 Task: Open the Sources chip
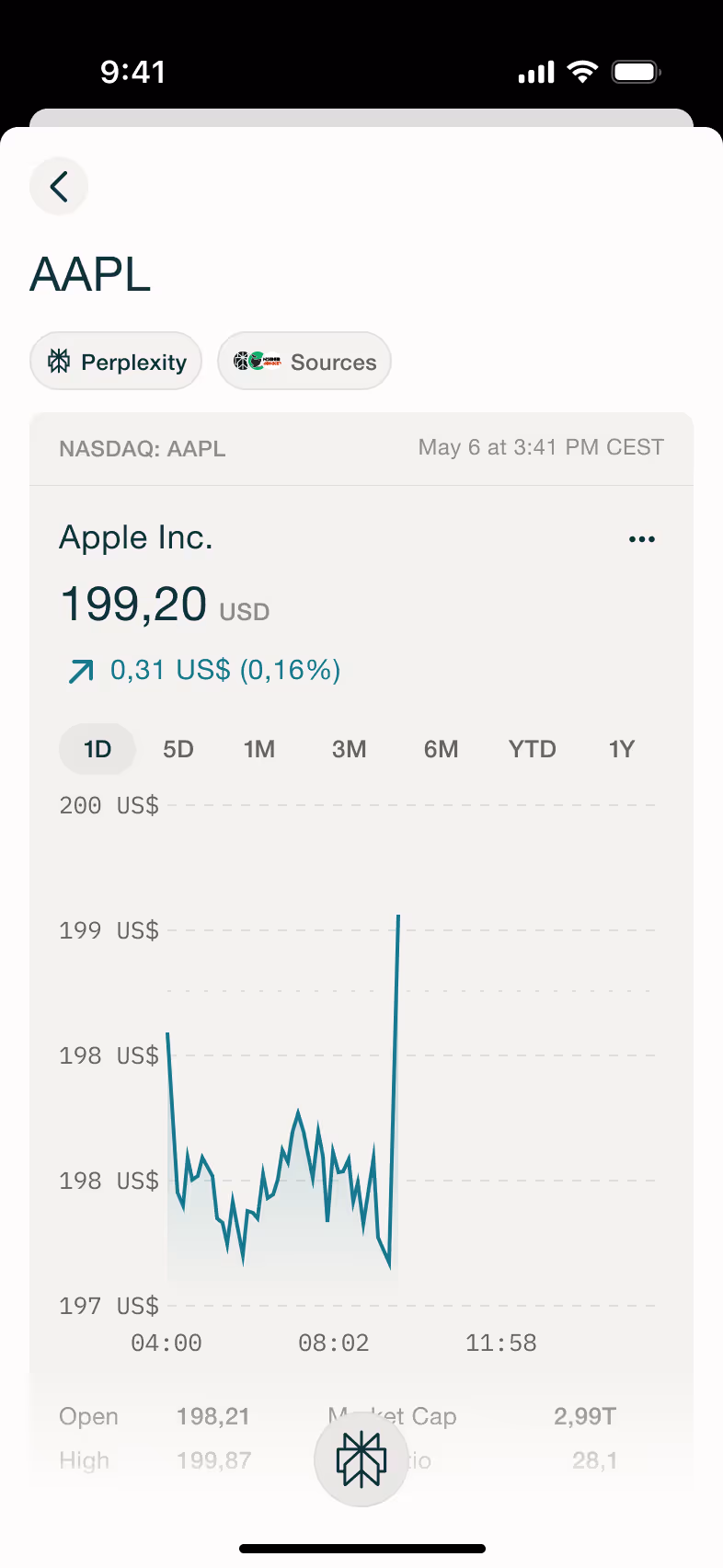coord(304,361)
